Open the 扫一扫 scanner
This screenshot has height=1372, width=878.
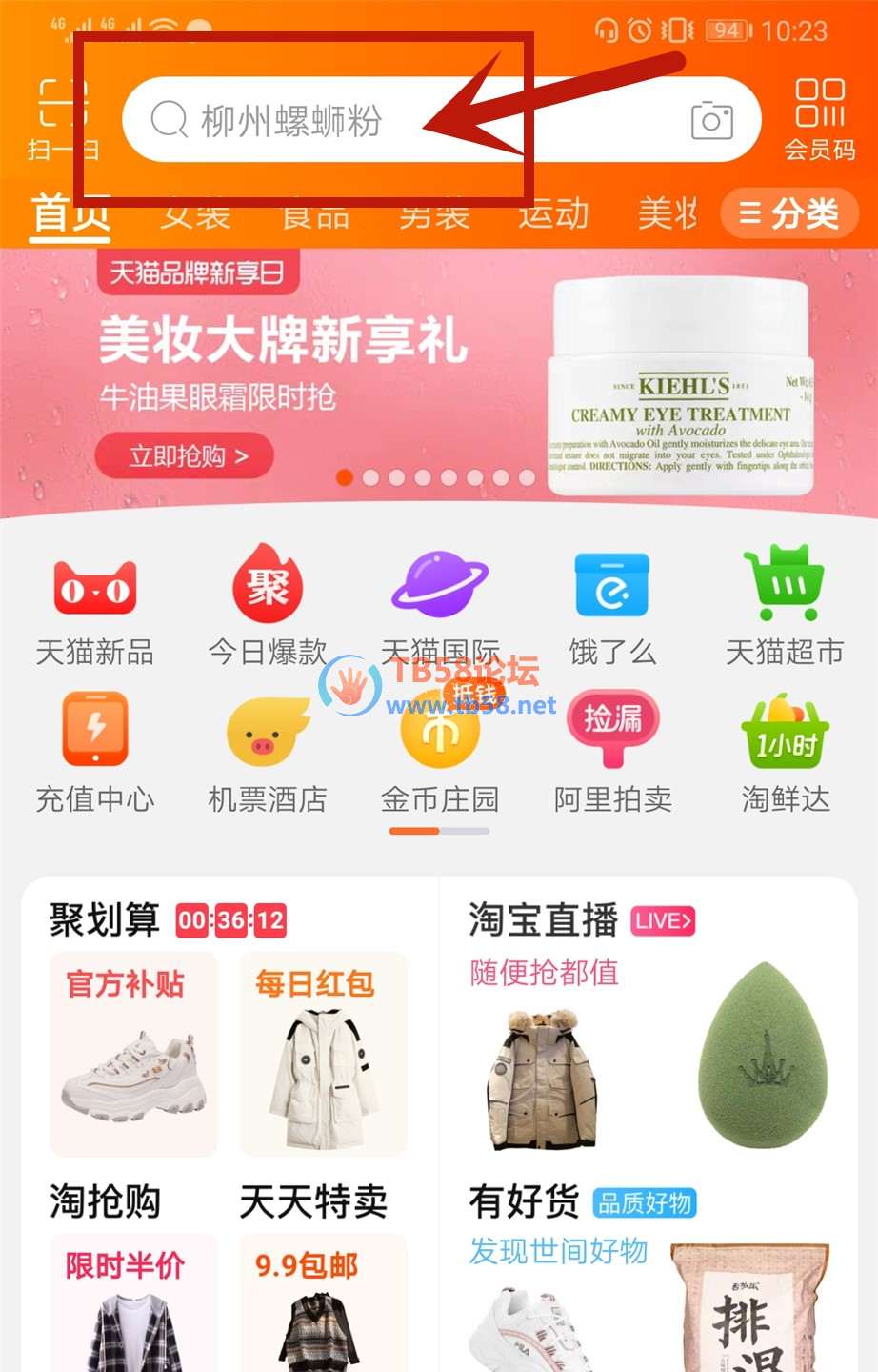coord(63,118)
